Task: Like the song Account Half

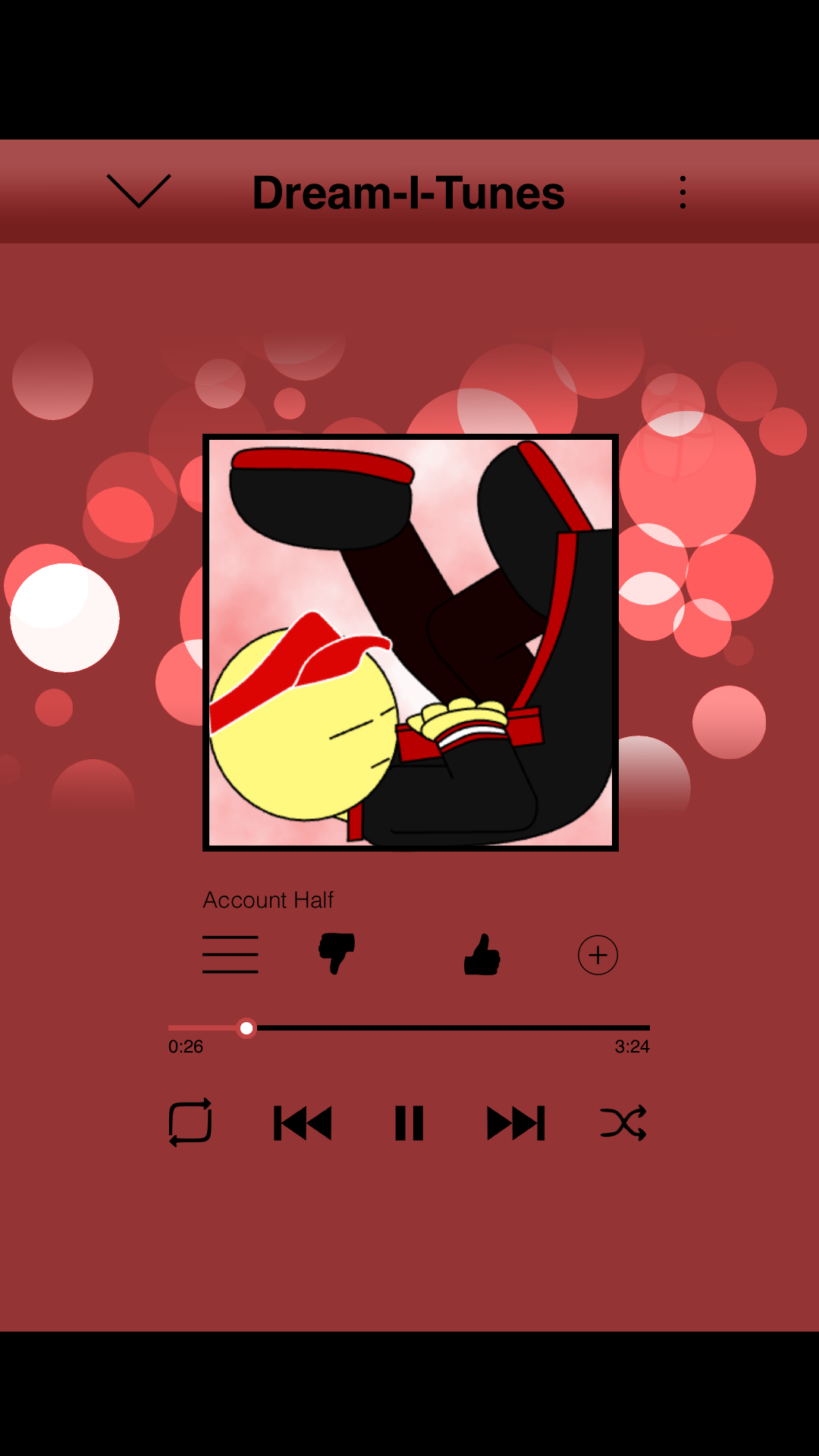Action: [x=482, y=955]
